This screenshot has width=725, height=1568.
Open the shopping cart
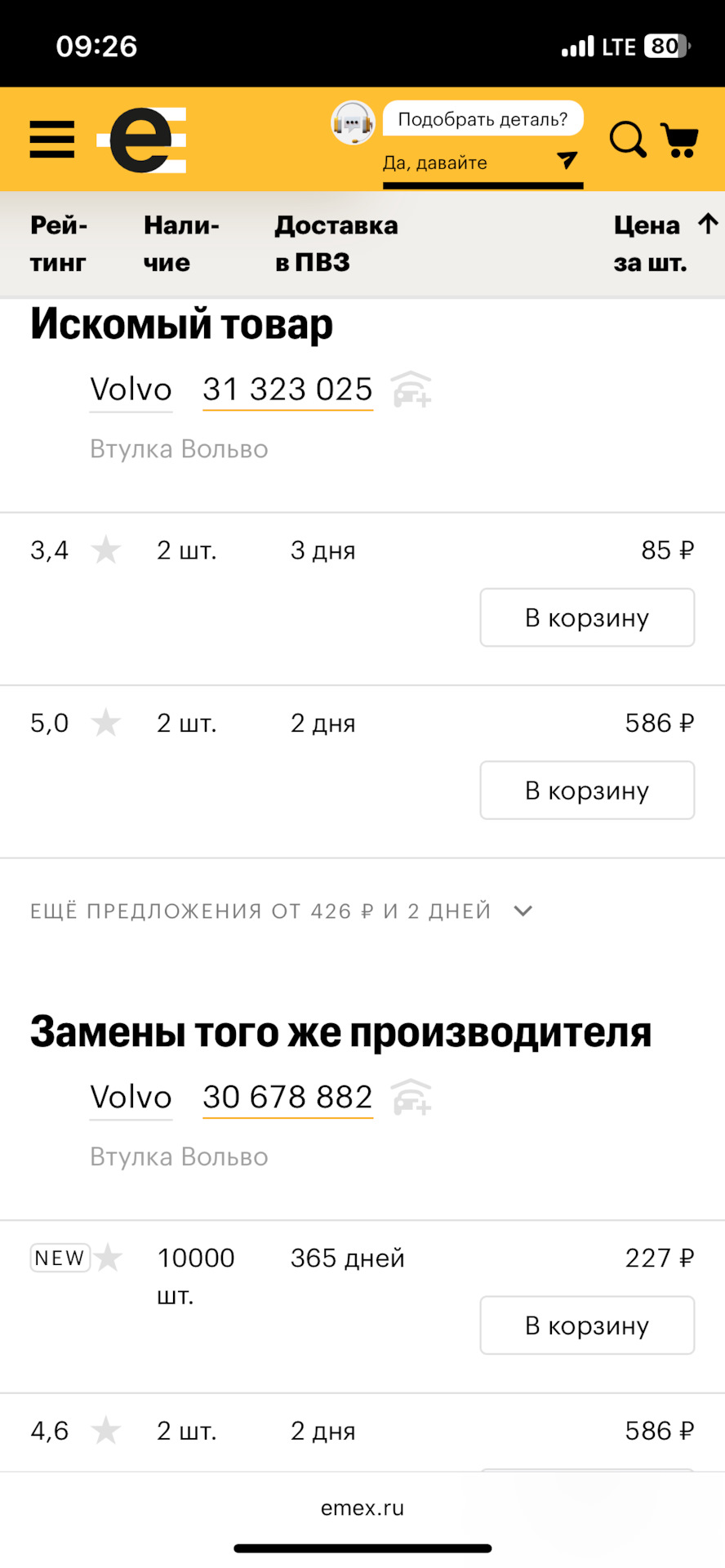pos(680,140)
